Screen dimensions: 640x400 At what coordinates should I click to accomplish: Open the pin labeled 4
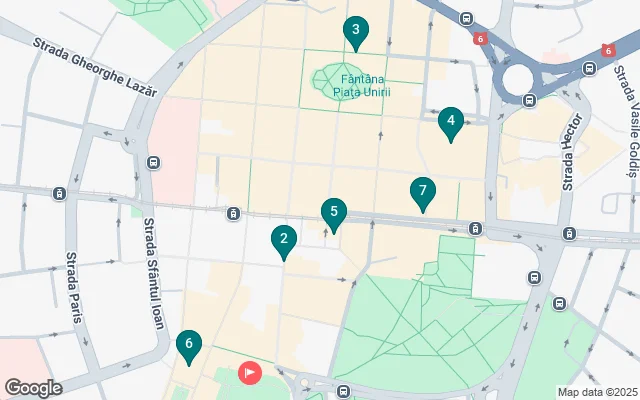[451, 123]
